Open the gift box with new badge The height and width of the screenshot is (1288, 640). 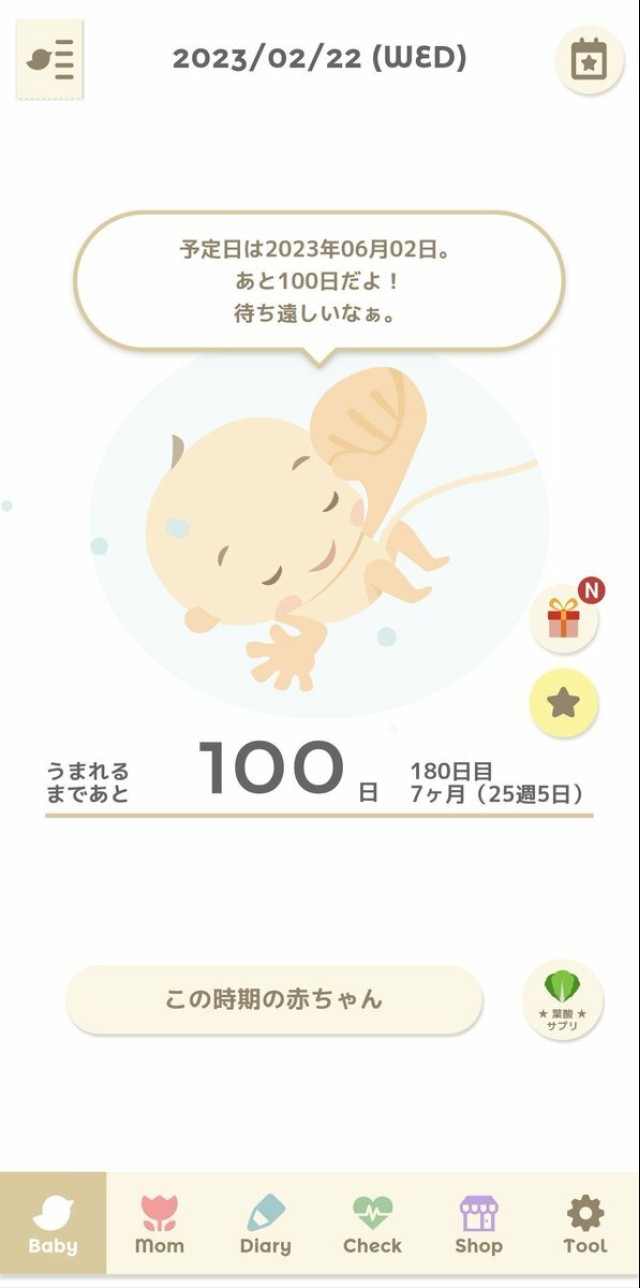pyautogui.click(x=564, y=620)
